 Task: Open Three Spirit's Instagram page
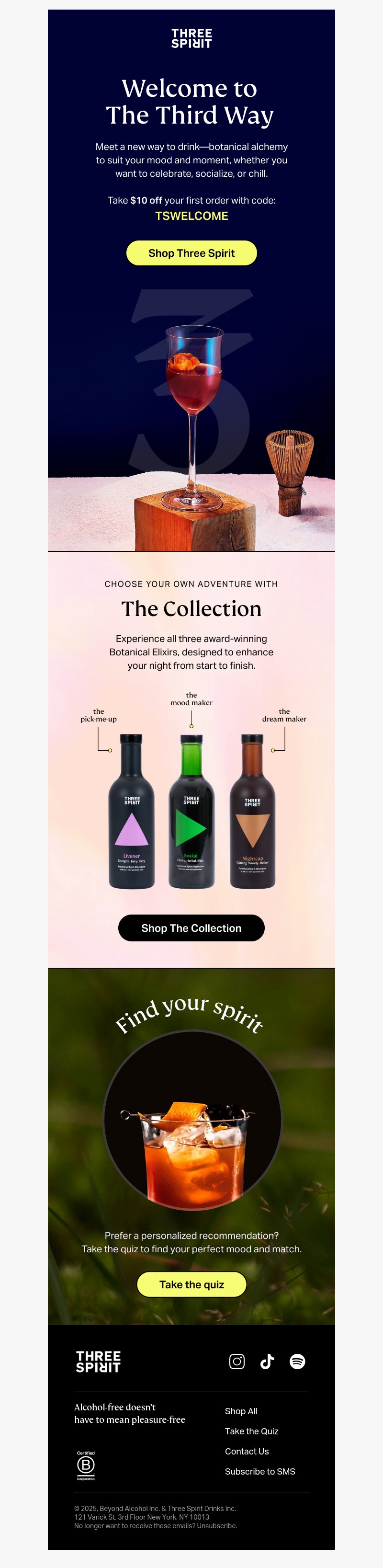click(x=237, y=1361)
